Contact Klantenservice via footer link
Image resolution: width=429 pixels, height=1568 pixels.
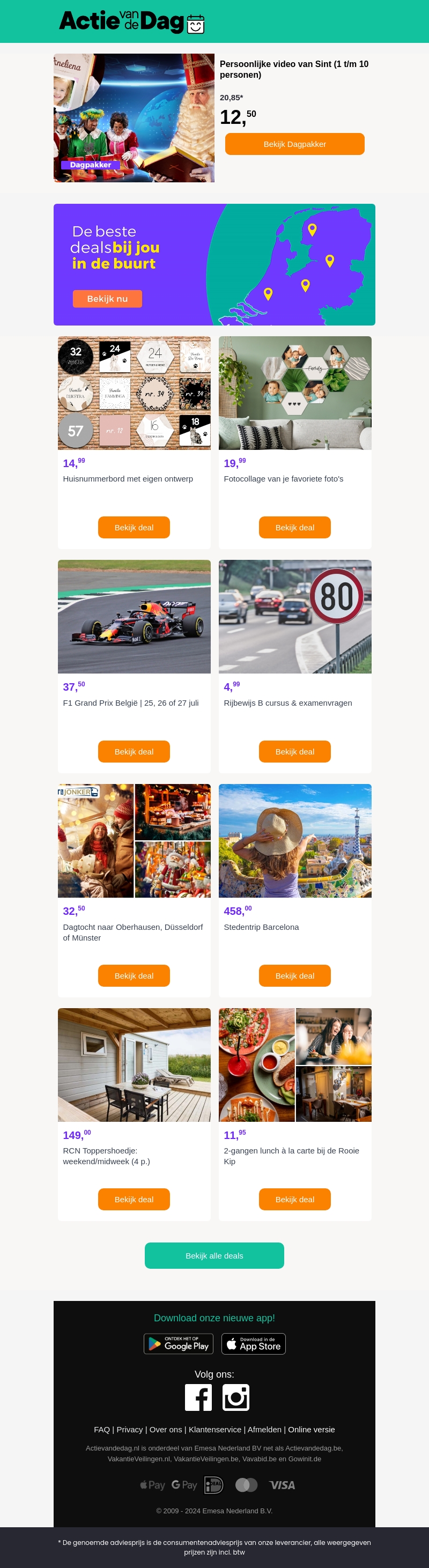click(x=215, y=1429)
